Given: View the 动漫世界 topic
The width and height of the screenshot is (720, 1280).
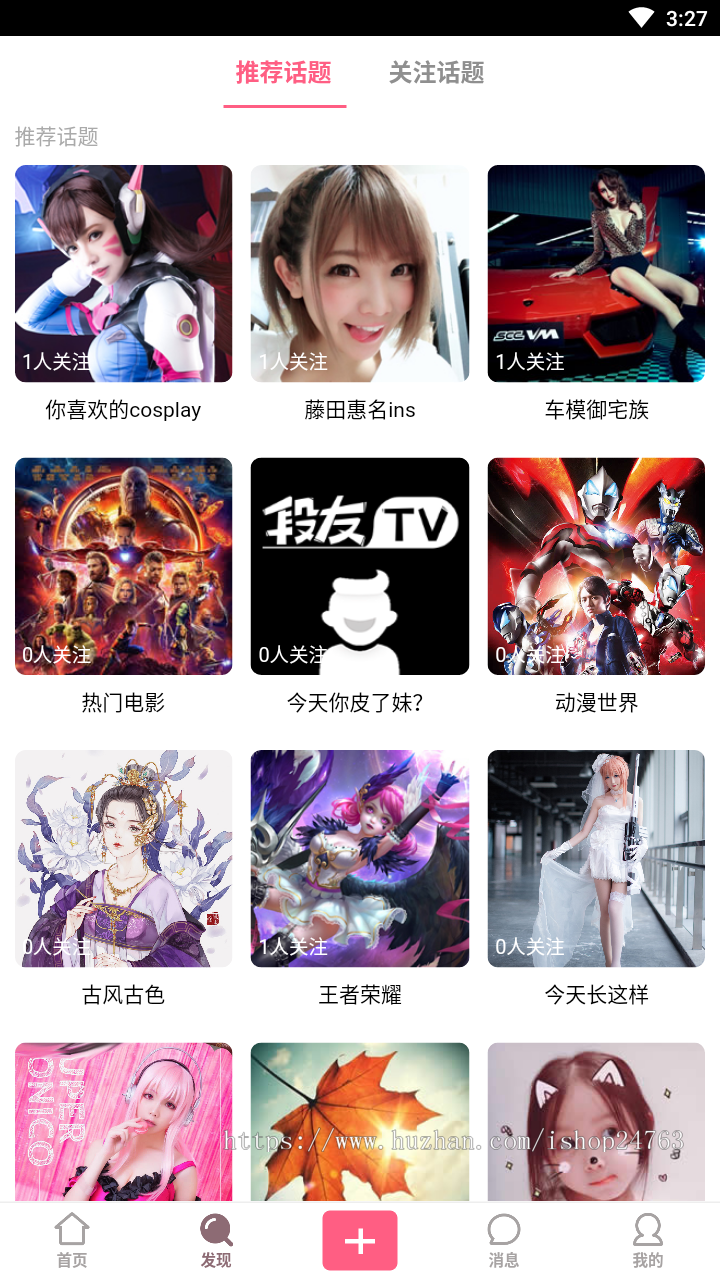Looking at the screenshot, I should pos(596,567).
